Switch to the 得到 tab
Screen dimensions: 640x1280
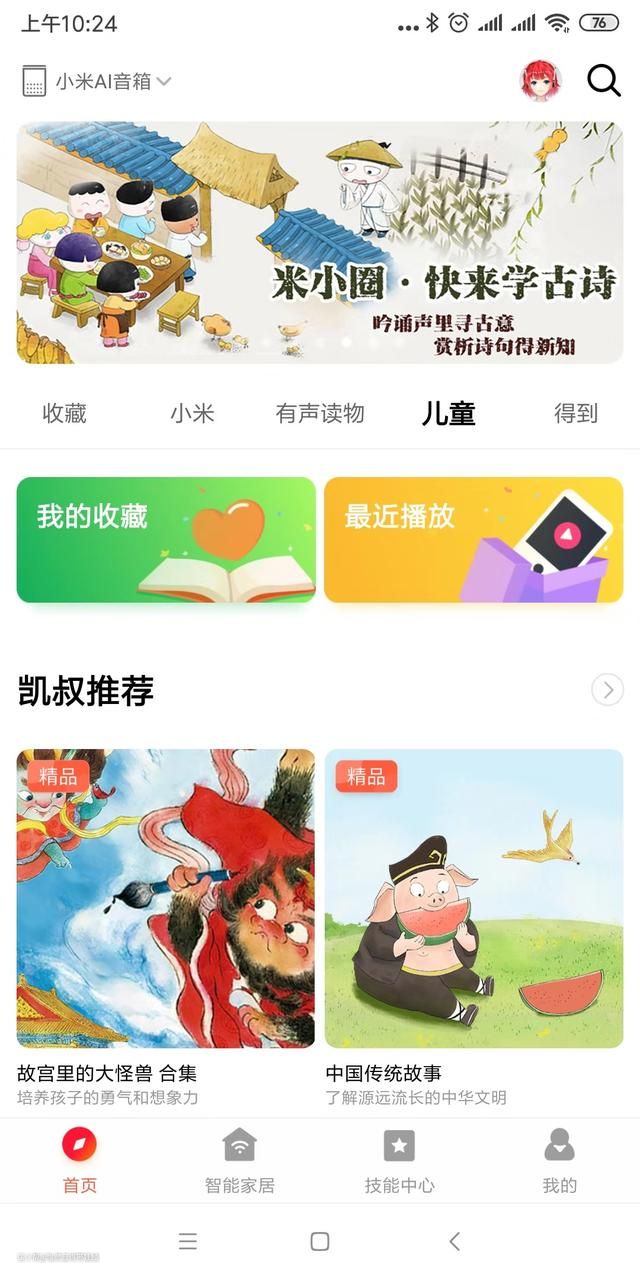(x=576, y=413)
